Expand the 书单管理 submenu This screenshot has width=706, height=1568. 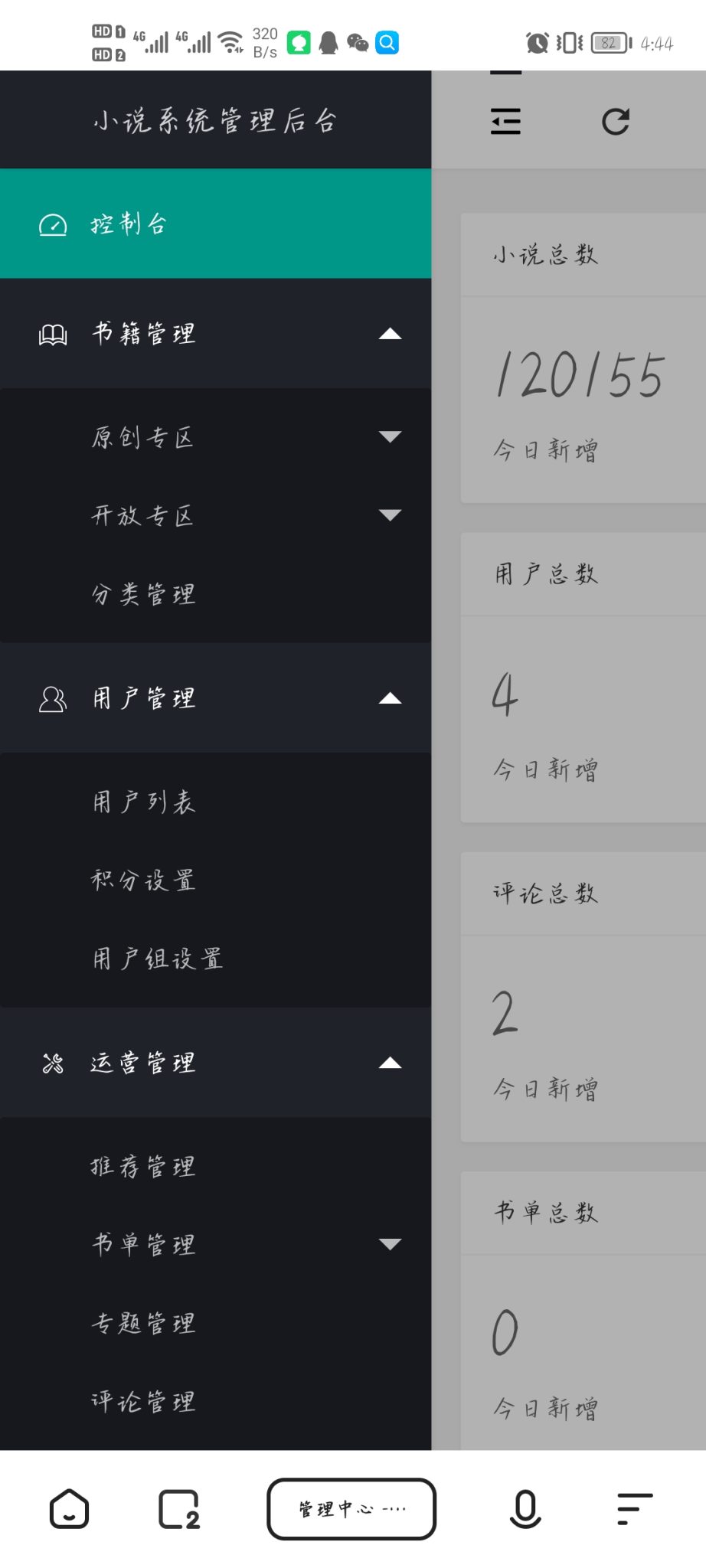215,1244
